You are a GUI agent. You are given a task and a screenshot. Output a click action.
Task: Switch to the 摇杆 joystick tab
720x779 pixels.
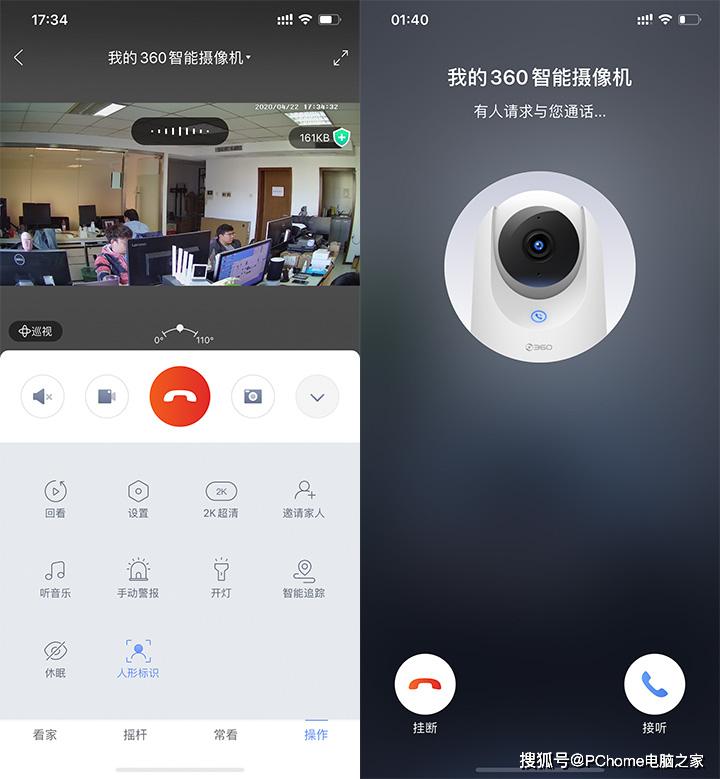click(x=135, y=734)
